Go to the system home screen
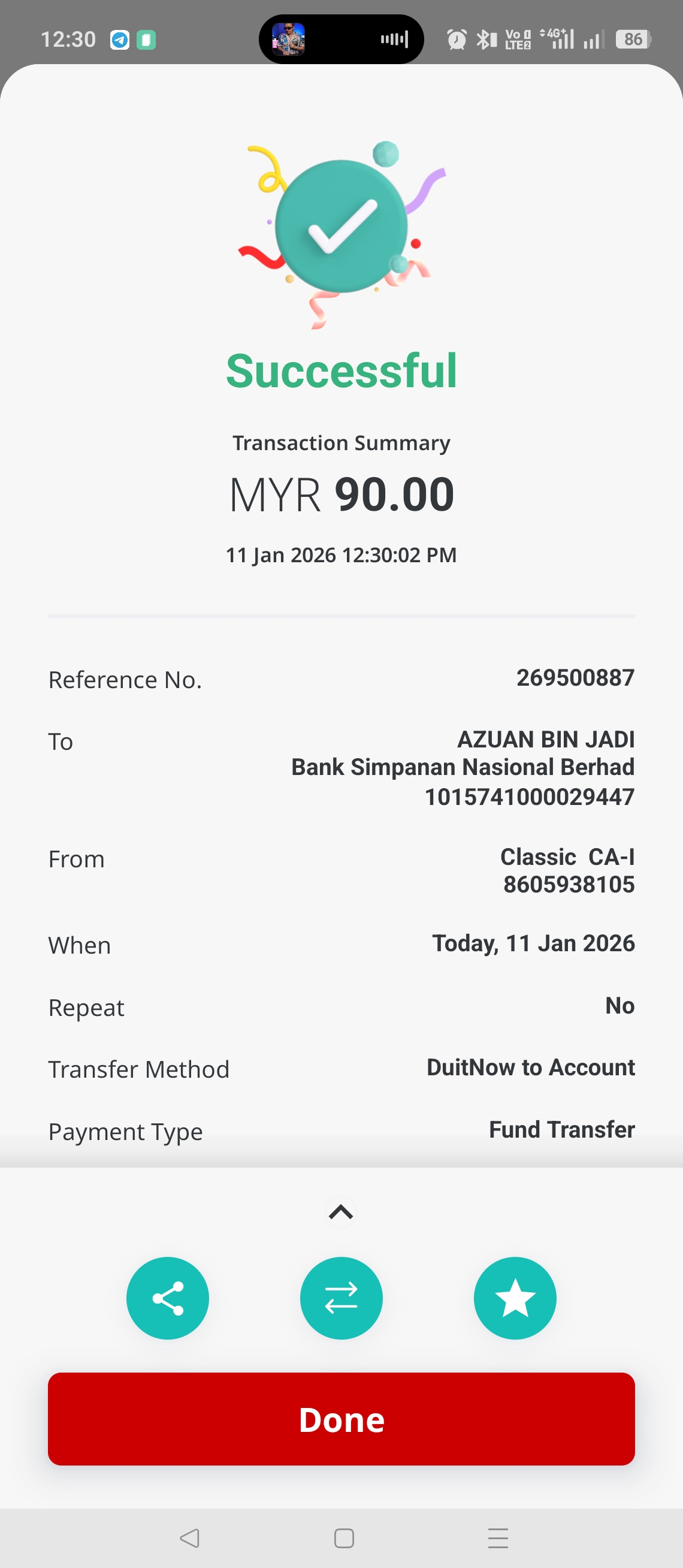This screenshot has height=1568, width=683. (344, 1537)
